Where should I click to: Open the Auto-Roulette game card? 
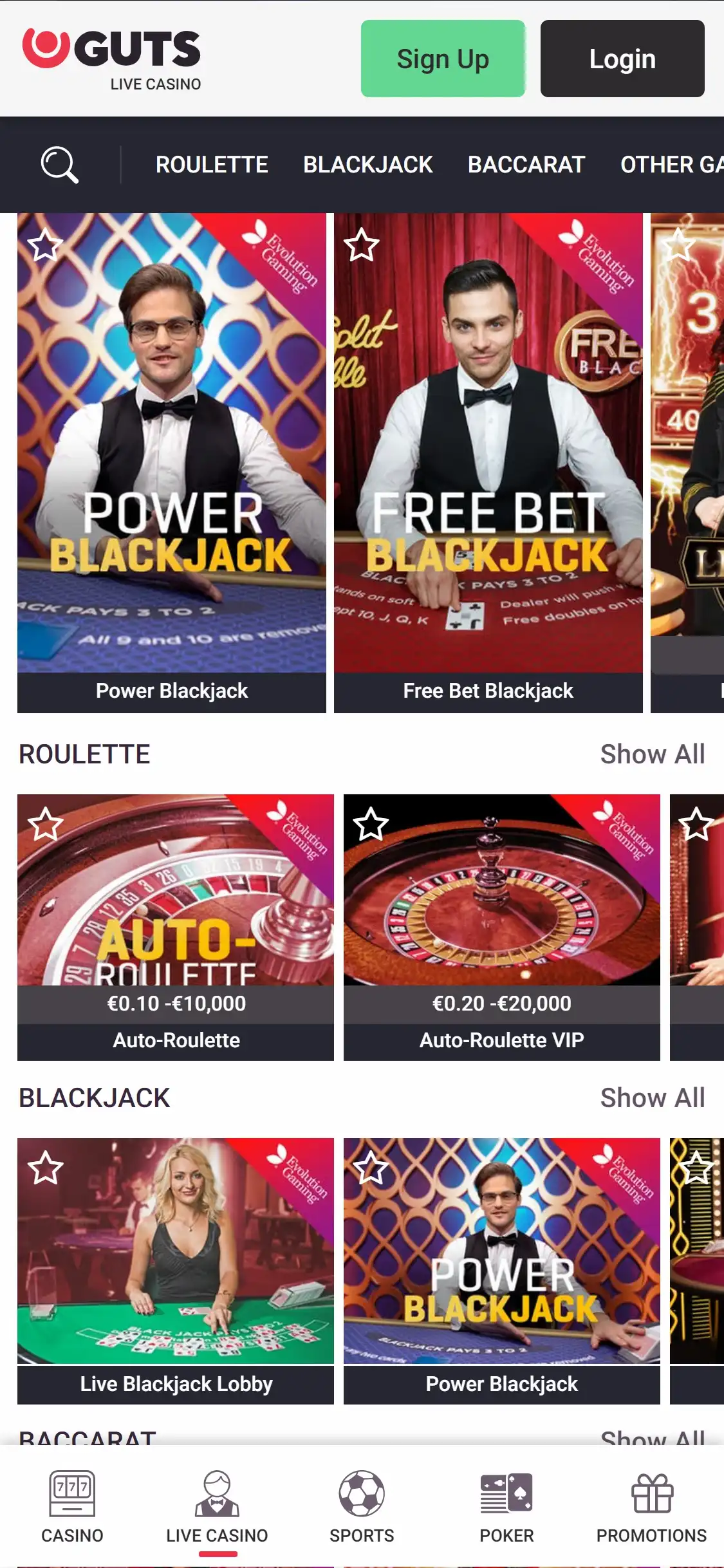click(175, 927)
